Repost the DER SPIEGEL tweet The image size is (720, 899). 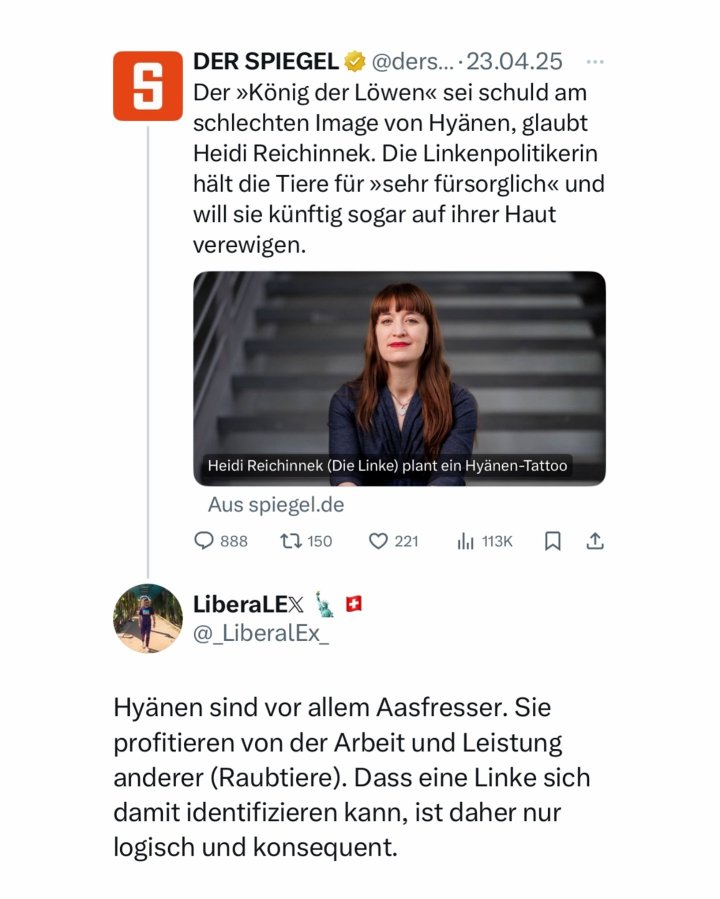click(x=291, y=541)
